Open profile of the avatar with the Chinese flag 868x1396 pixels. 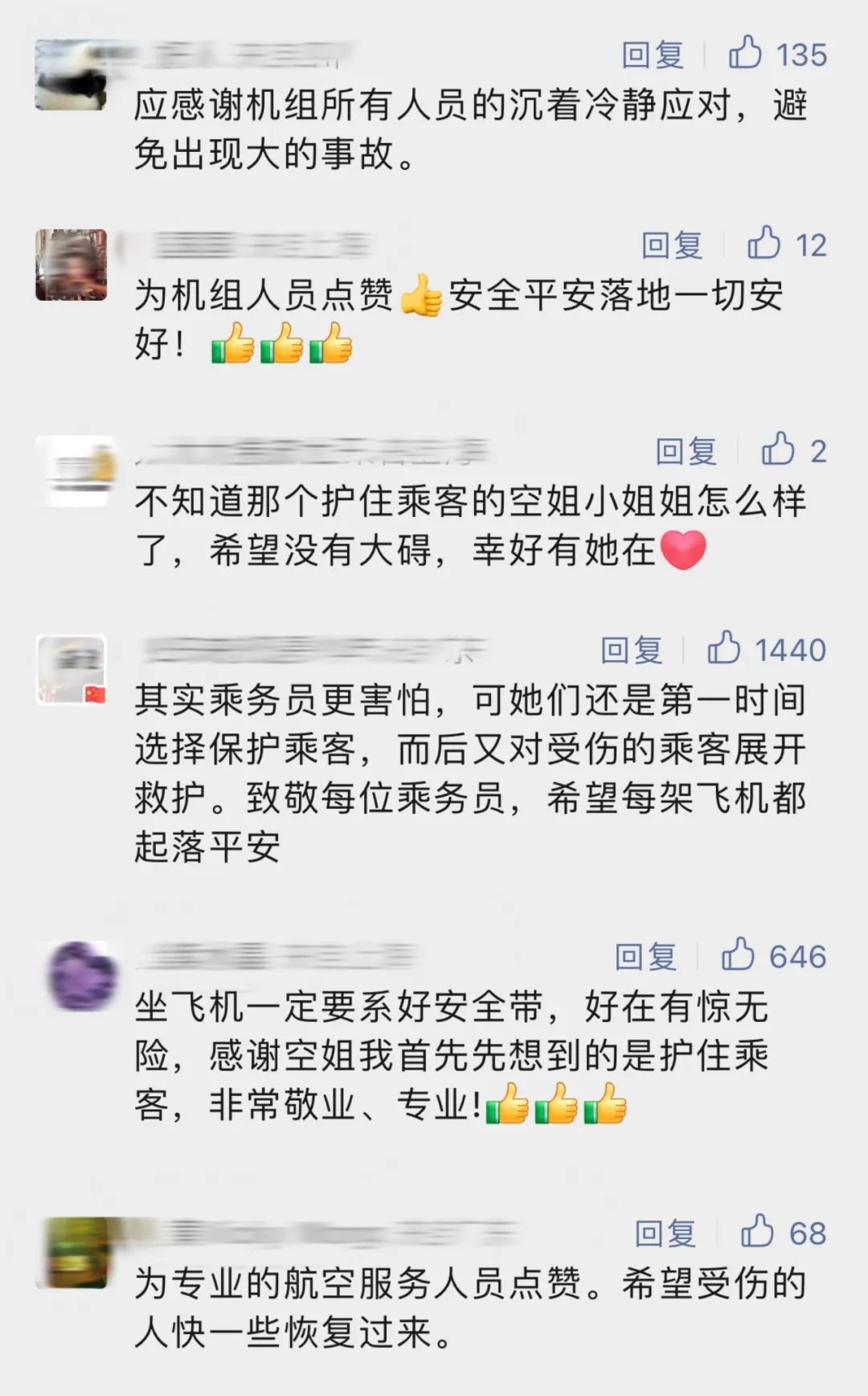[72, 669]
